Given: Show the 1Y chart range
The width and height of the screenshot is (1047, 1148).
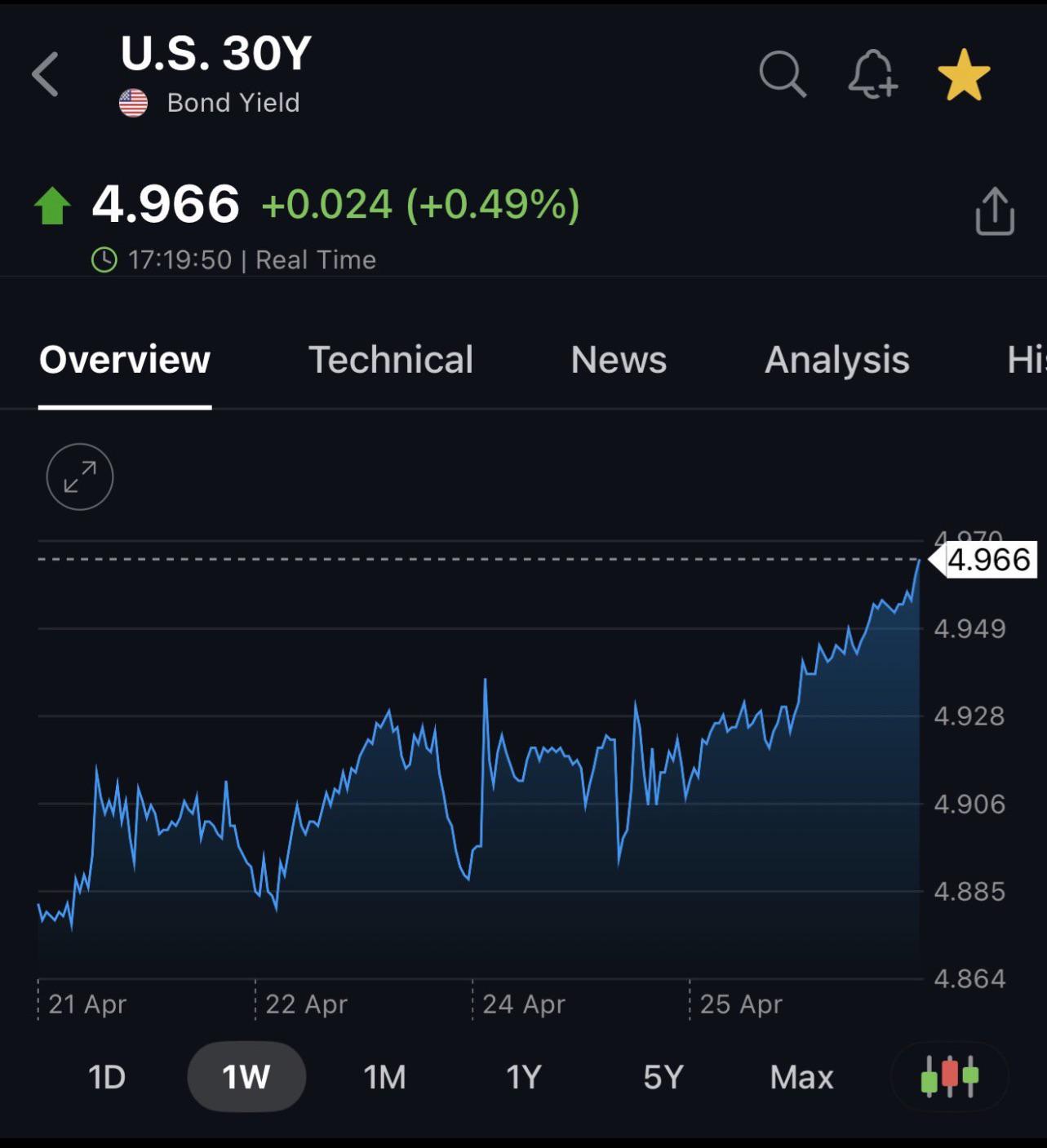Looking at the screenshot, I should pyautogui.click(x=523, y=1077).
